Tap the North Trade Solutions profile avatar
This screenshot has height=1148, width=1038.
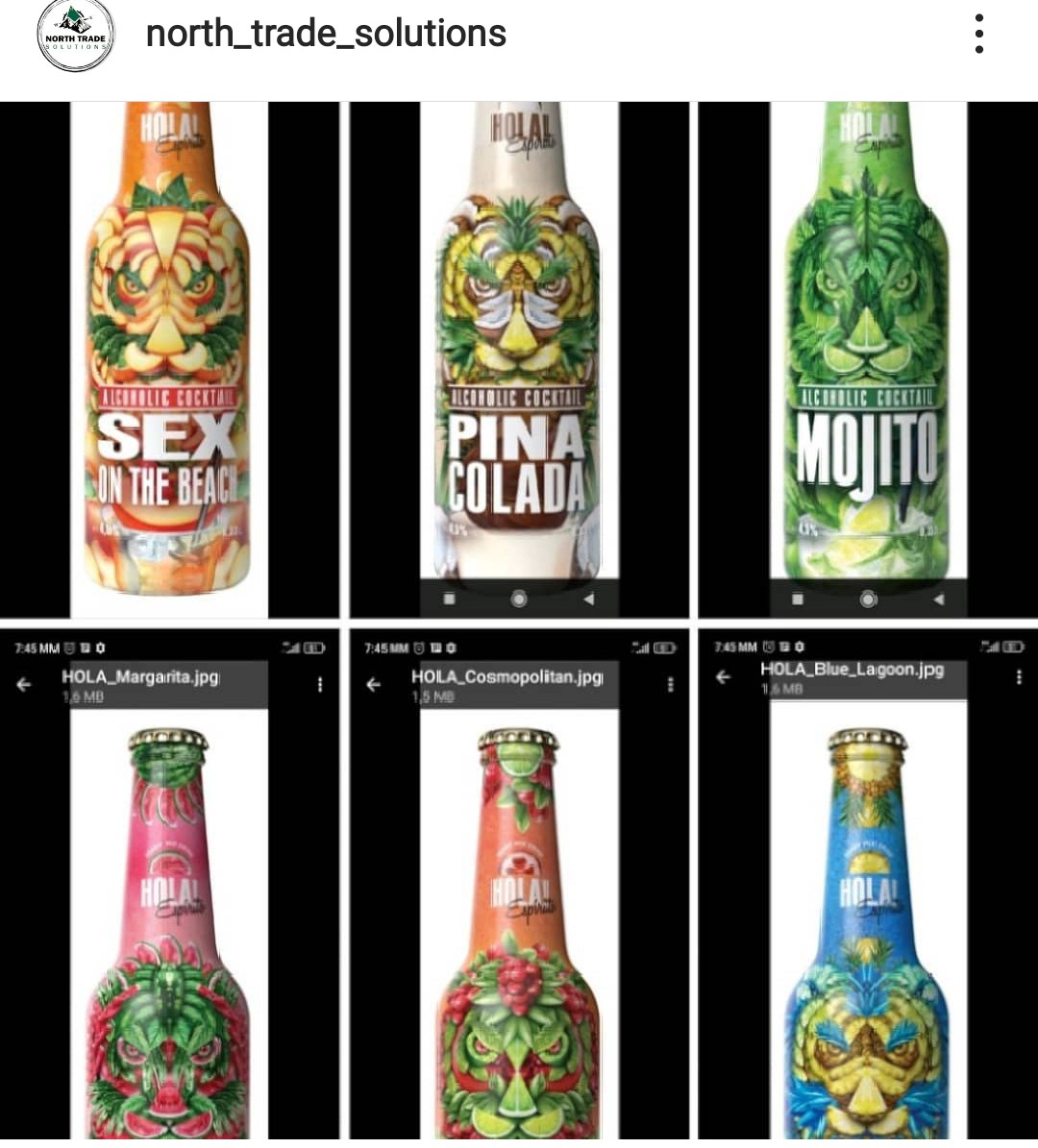tap(76, 37)
